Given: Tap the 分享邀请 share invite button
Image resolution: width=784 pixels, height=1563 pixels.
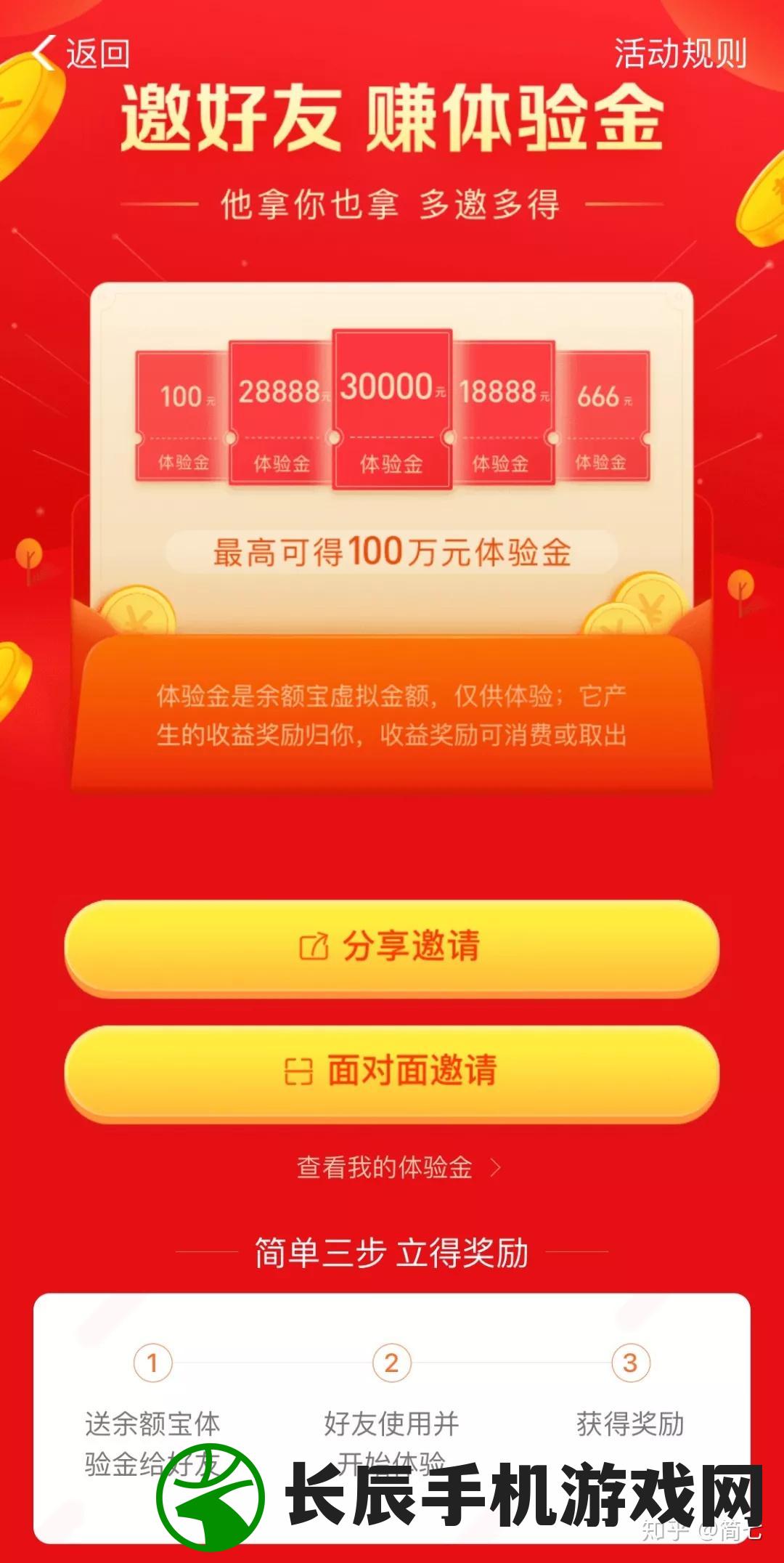Looking at the screenshot, I should pos(392,946).
